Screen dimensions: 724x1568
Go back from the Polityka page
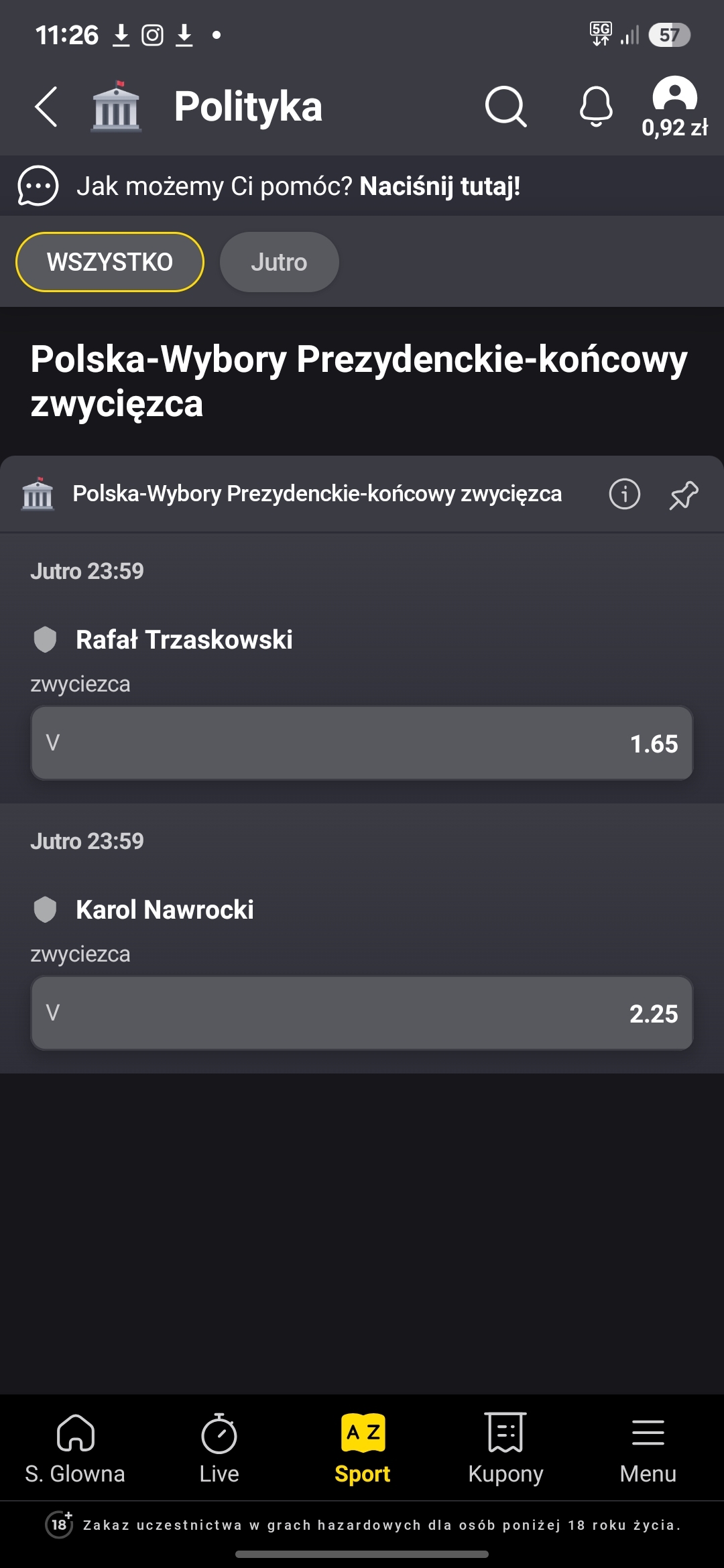point(46,107)
